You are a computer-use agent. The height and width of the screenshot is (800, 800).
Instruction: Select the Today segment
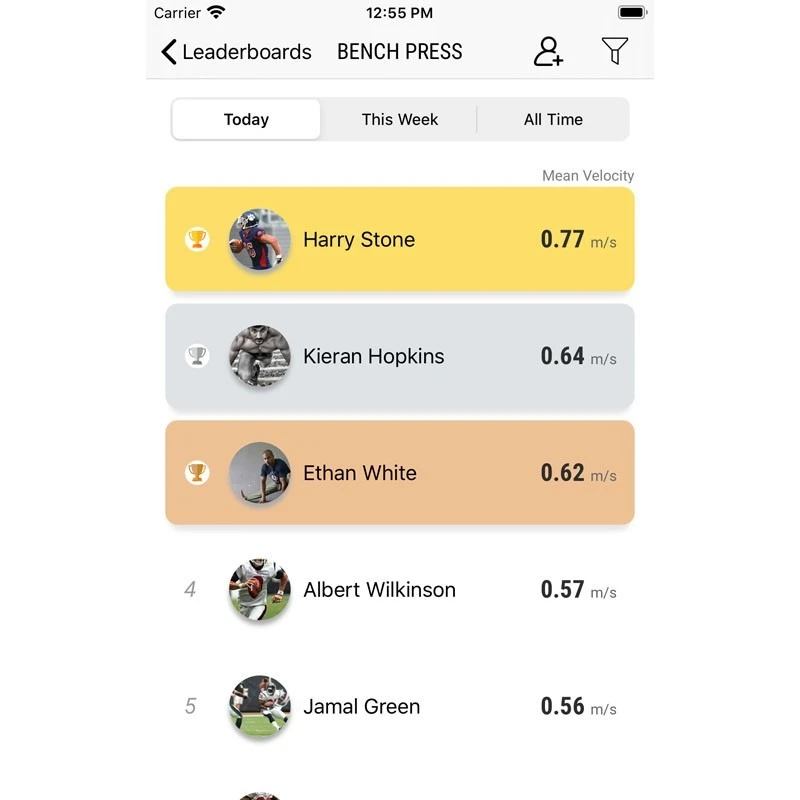pyautogui.click(x=246, y=119)
